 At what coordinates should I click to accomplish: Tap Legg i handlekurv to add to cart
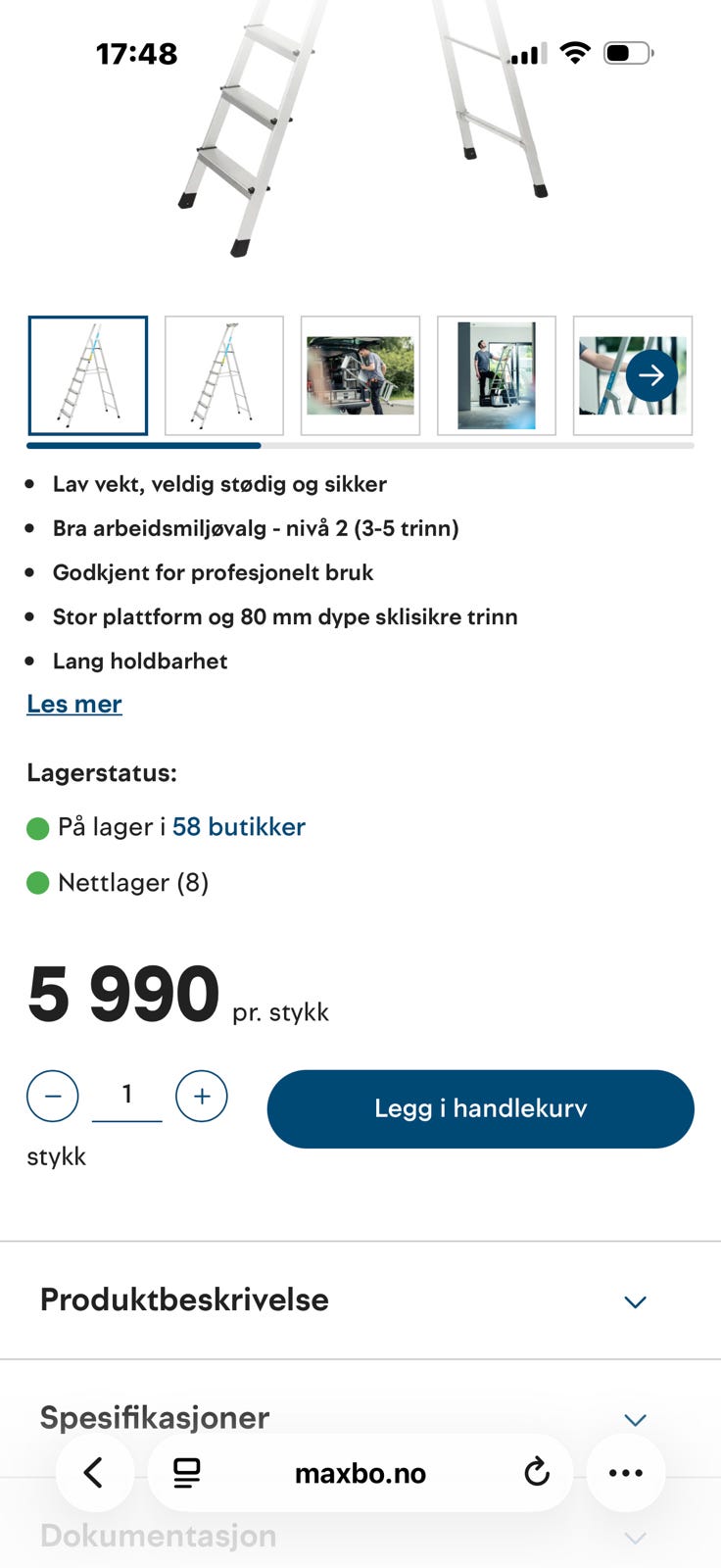479,1108
